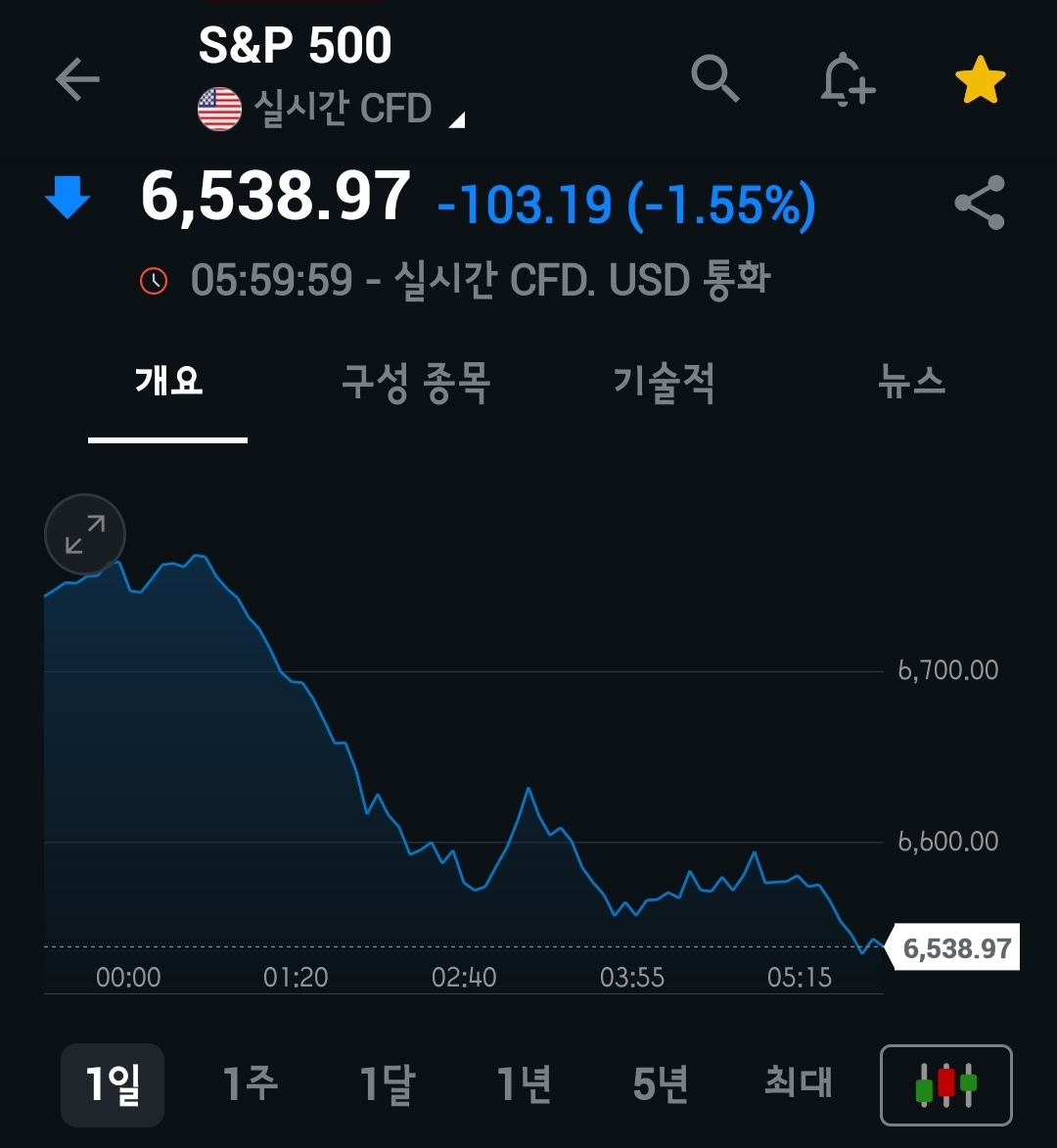Expand the chart to full screen
This screenshot has height=1148, width=1057.
[x=85, y=534]
